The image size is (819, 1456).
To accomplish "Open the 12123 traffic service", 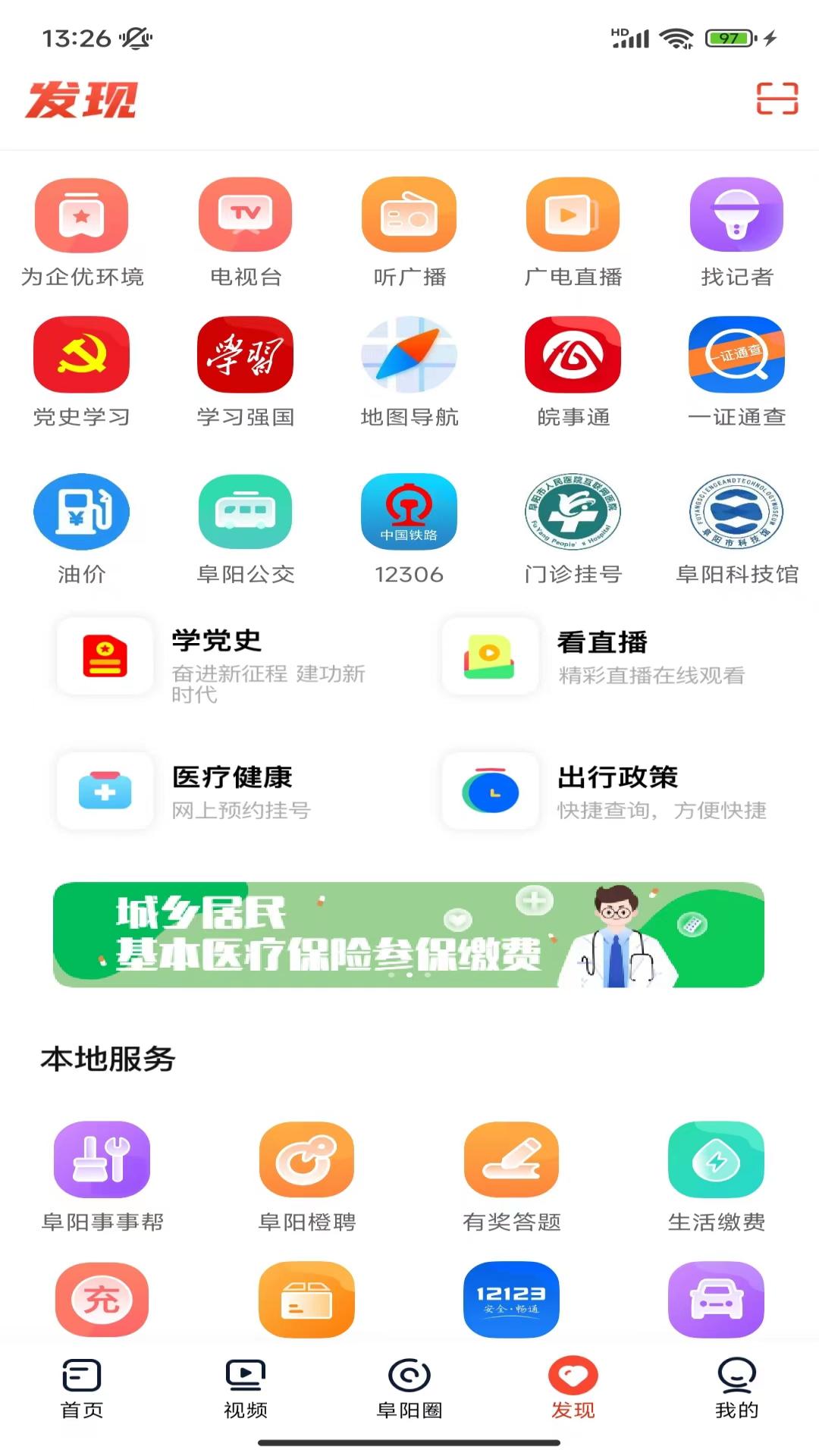I will [x=510, y=1299].
